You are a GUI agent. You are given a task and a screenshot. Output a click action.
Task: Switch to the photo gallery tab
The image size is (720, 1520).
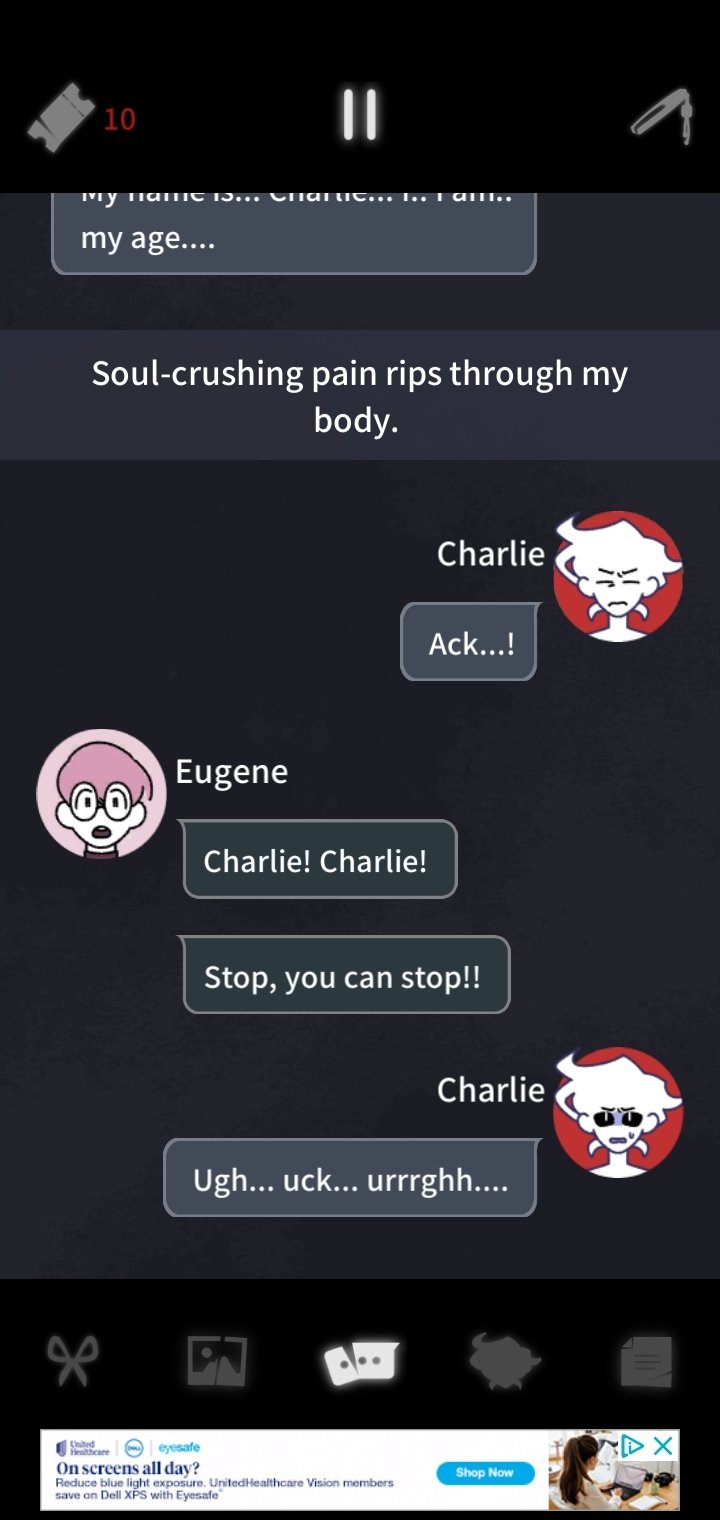tap(217, 1361)
